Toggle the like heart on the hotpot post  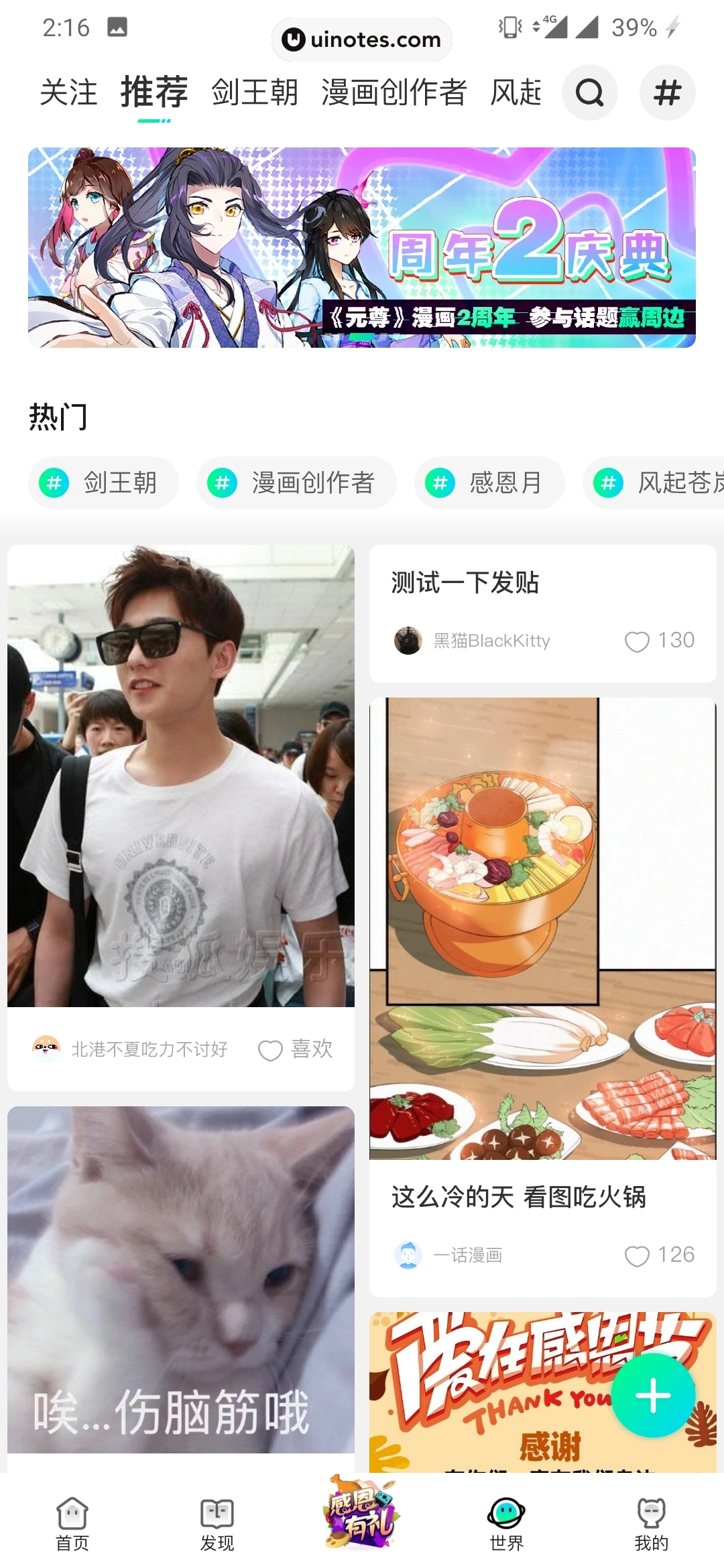(638, 1256)
